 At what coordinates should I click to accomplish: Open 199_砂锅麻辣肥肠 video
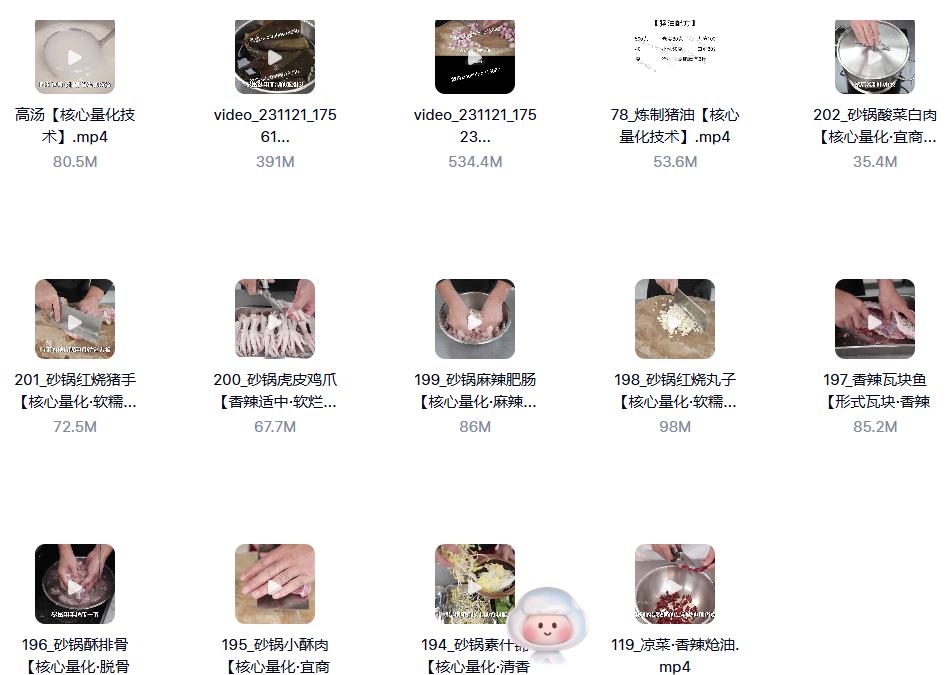coord(475,319)
